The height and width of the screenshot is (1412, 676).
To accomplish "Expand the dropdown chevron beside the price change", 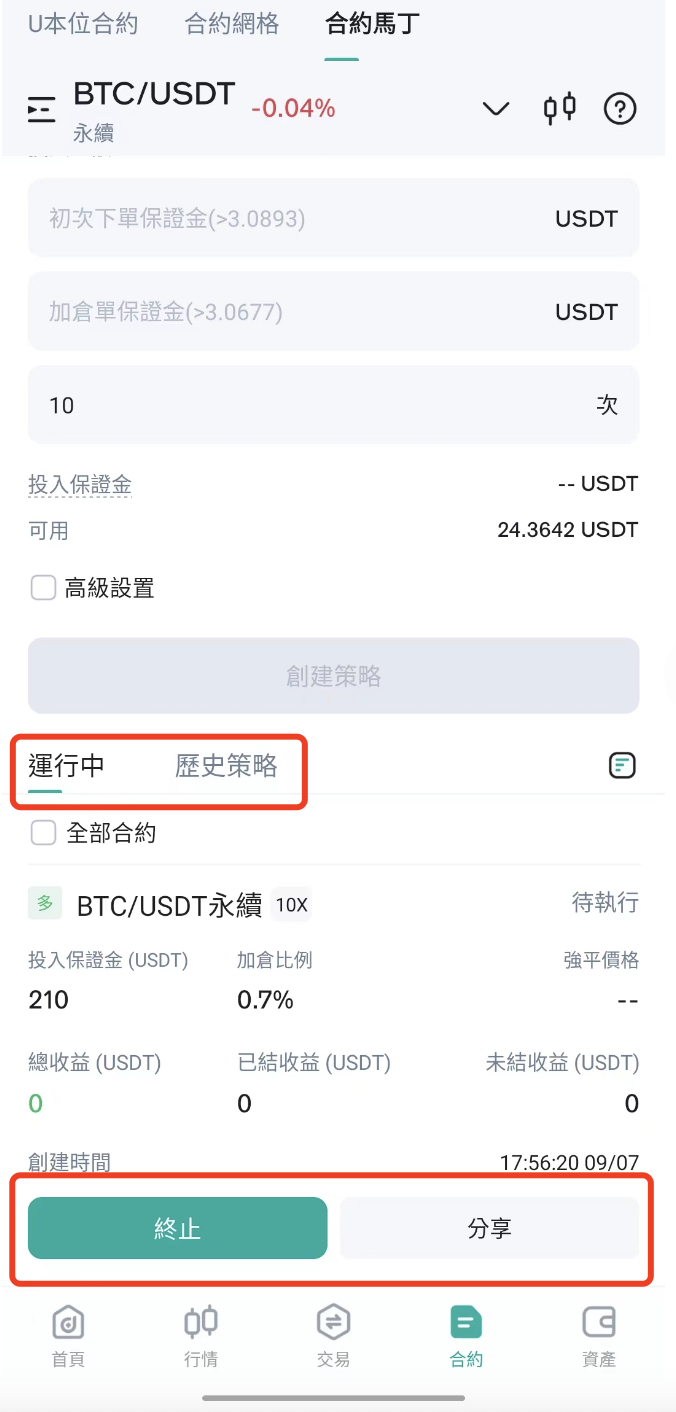I will point(496,108).
